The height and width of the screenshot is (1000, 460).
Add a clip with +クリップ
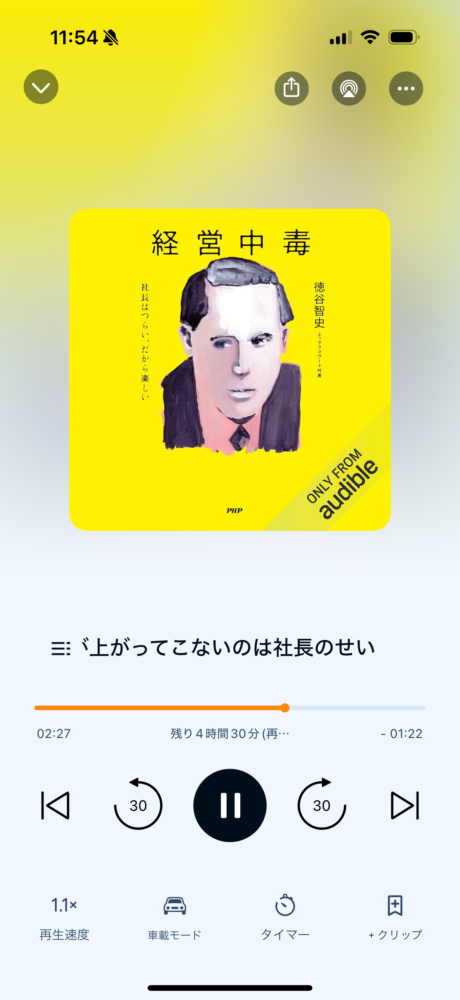pyautogui.click(x=395, y=918)
